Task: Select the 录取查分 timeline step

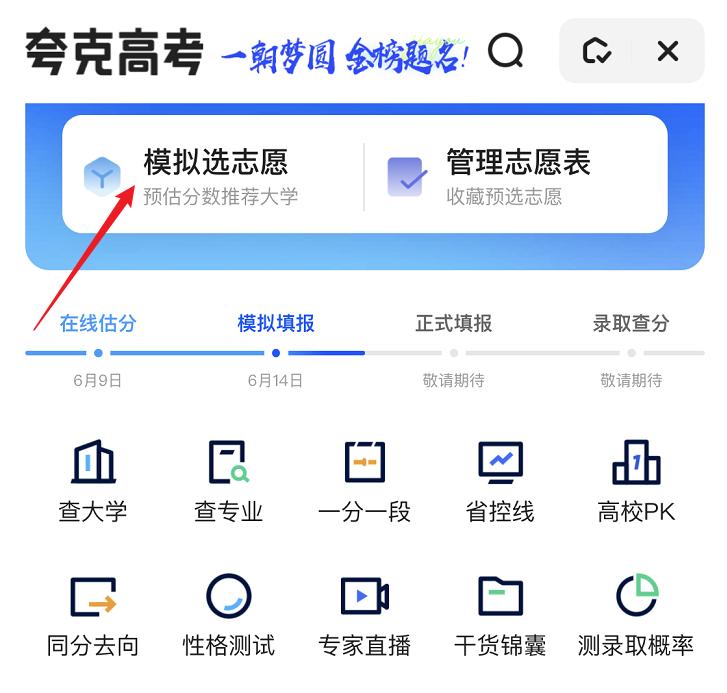Action: [x=631, y=324]
